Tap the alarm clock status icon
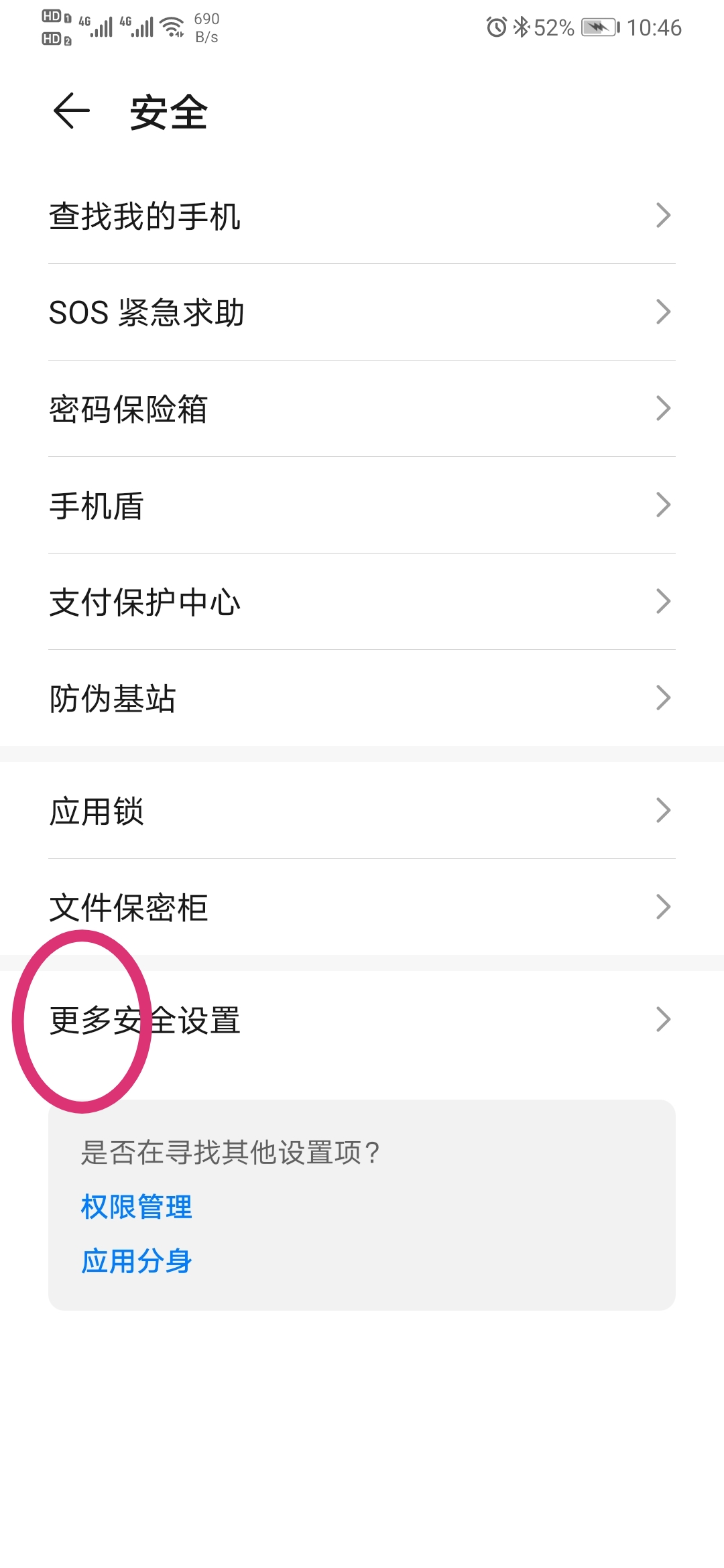 [x=496, y=27]
